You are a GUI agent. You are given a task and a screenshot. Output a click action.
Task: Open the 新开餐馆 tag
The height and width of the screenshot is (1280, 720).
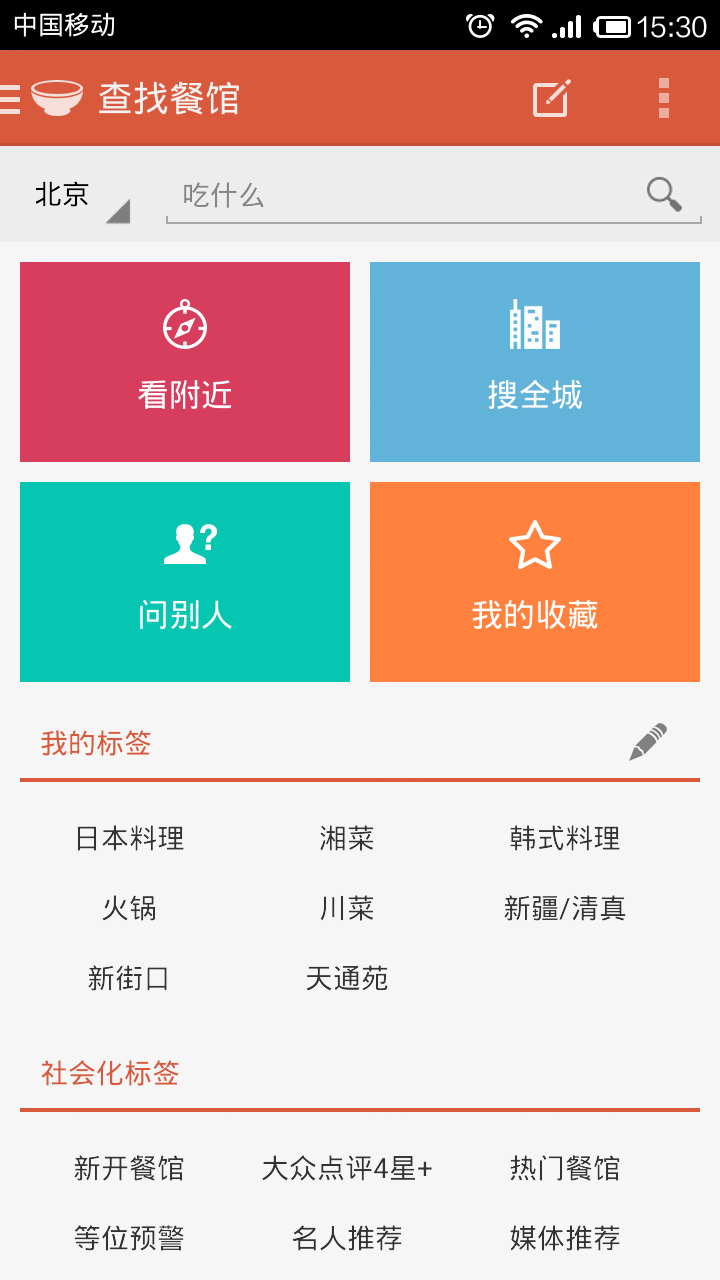[130, 1168]
